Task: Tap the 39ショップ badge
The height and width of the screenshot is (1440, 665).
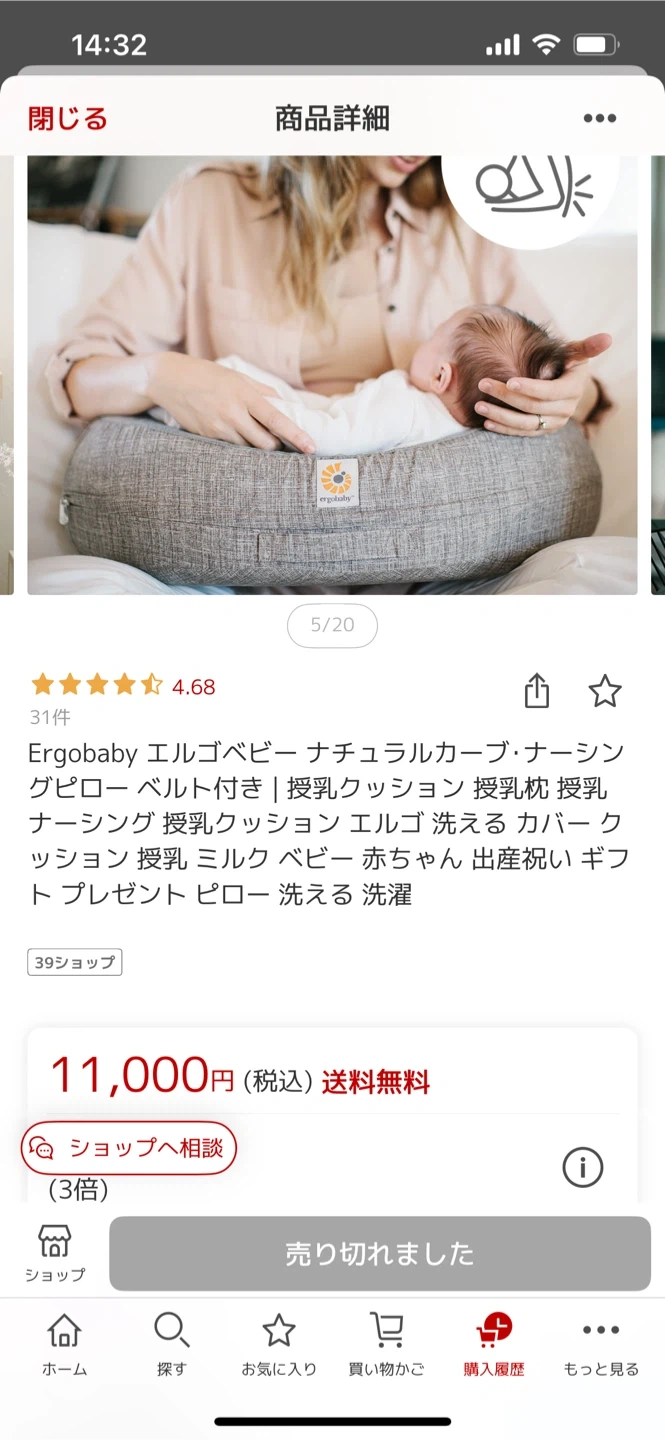Action: click(x=75, y=963)
